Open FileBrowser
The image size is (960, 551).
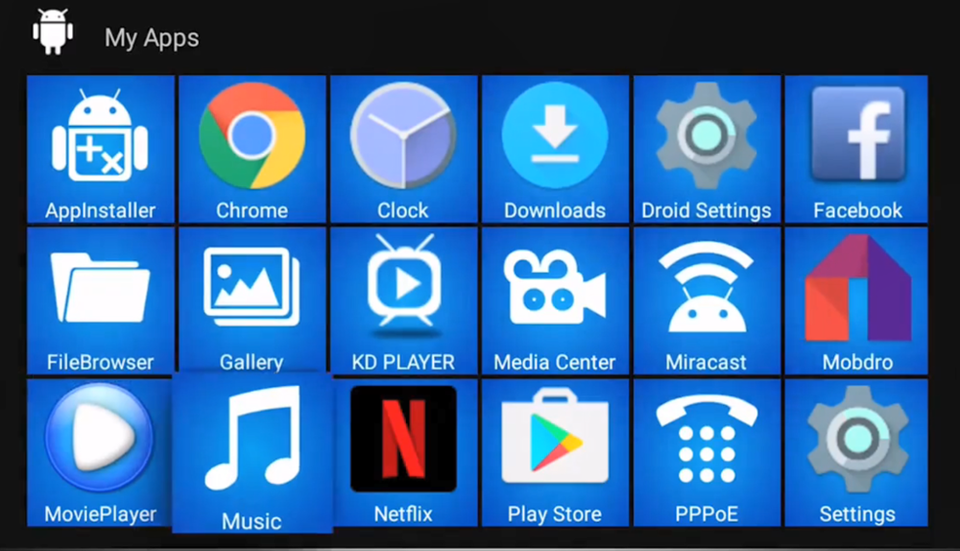pyautogui.click(x=100, y=301)
